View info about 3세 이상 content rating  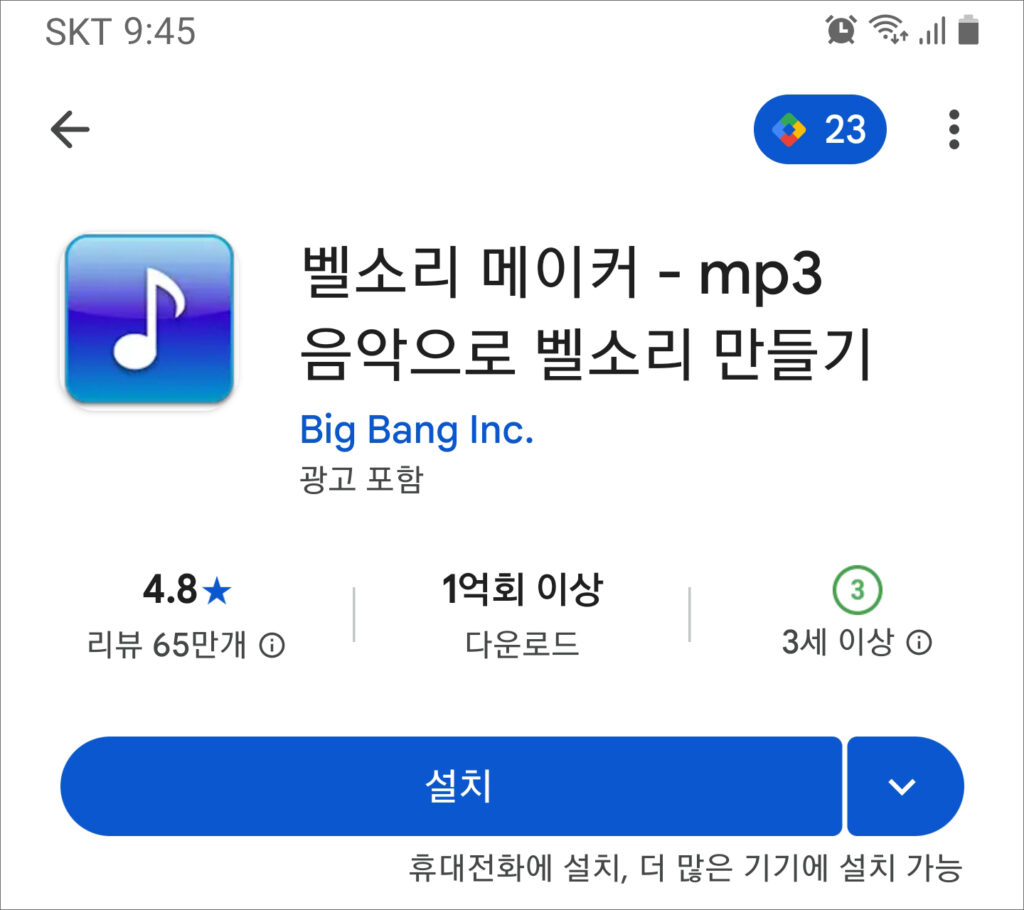coord(919,643)
